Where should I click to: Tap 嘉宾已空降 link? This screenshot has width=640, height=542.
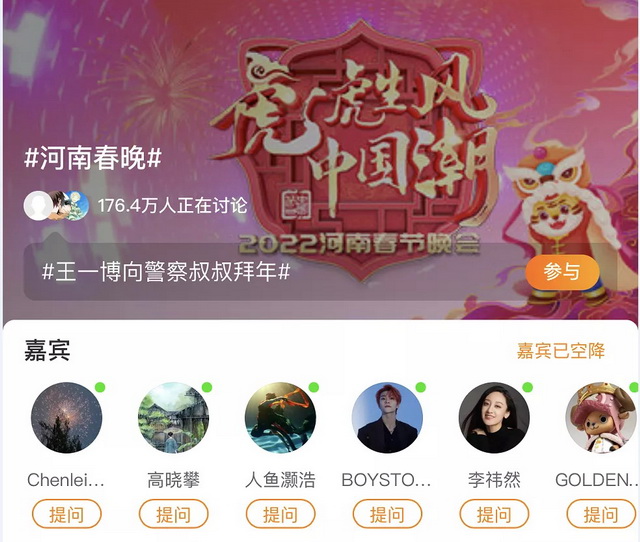pyautogui.click(x=561, y=351)
